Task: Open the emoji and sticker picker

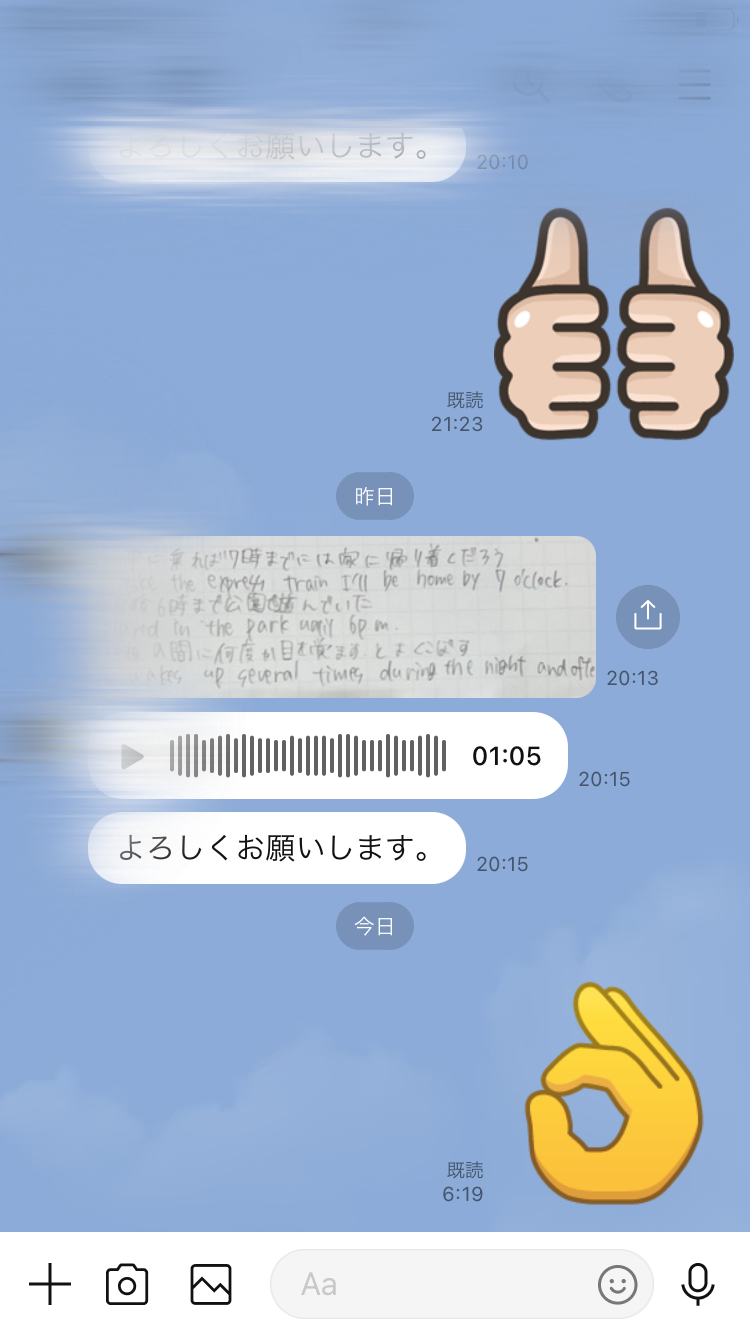Action: pos(618,1284)
